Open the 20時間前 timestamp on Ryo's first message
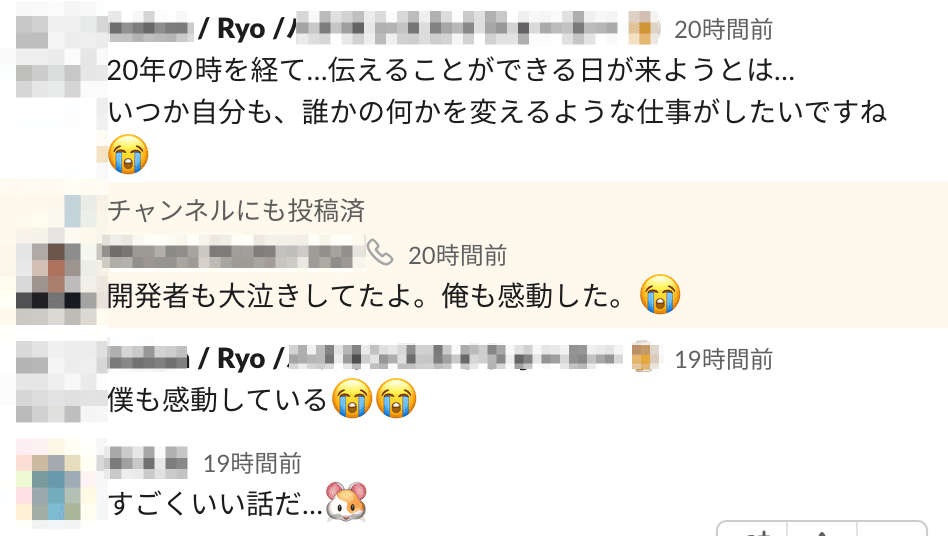Screen dimensions: 948x536 [723, 29]
